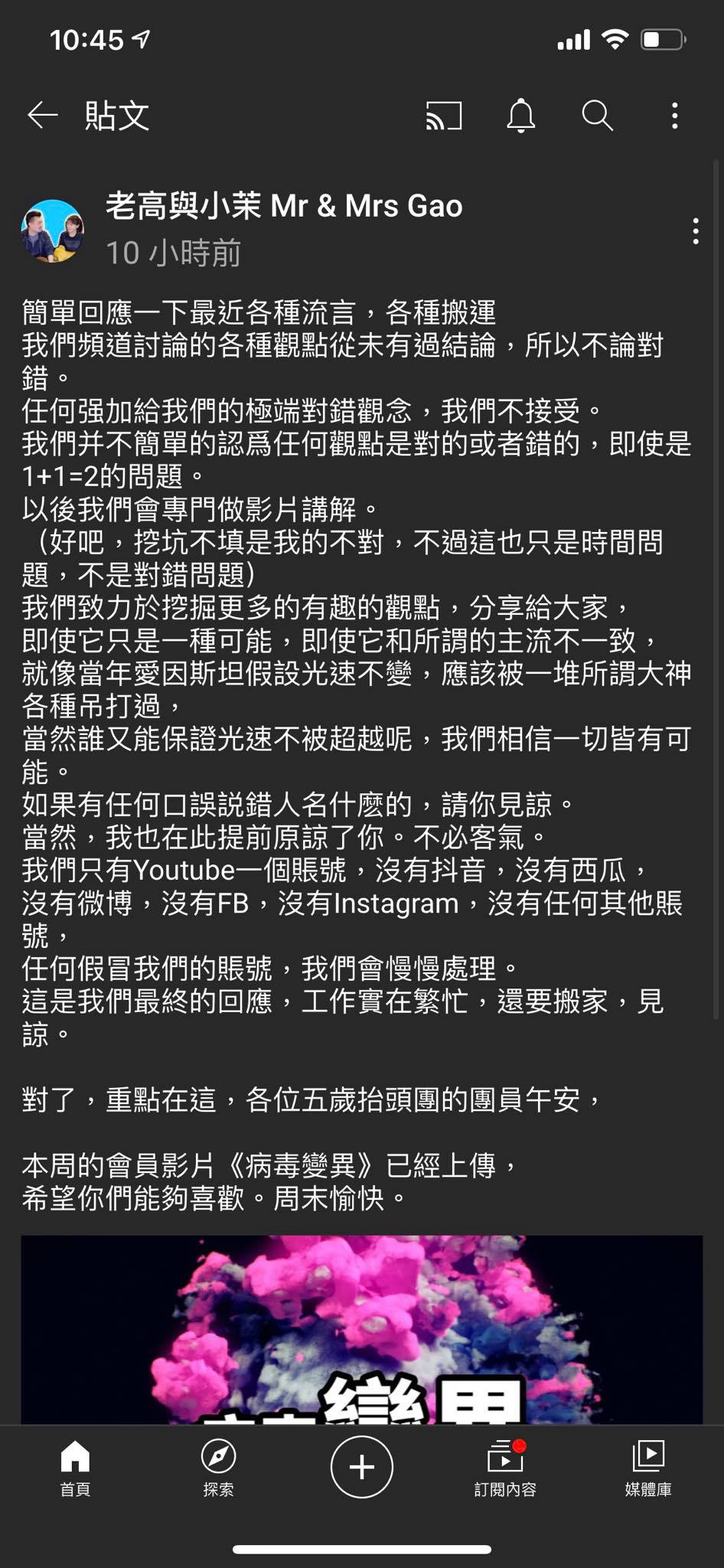
Task: Open the cast to device icon
Action: point(444,116)
